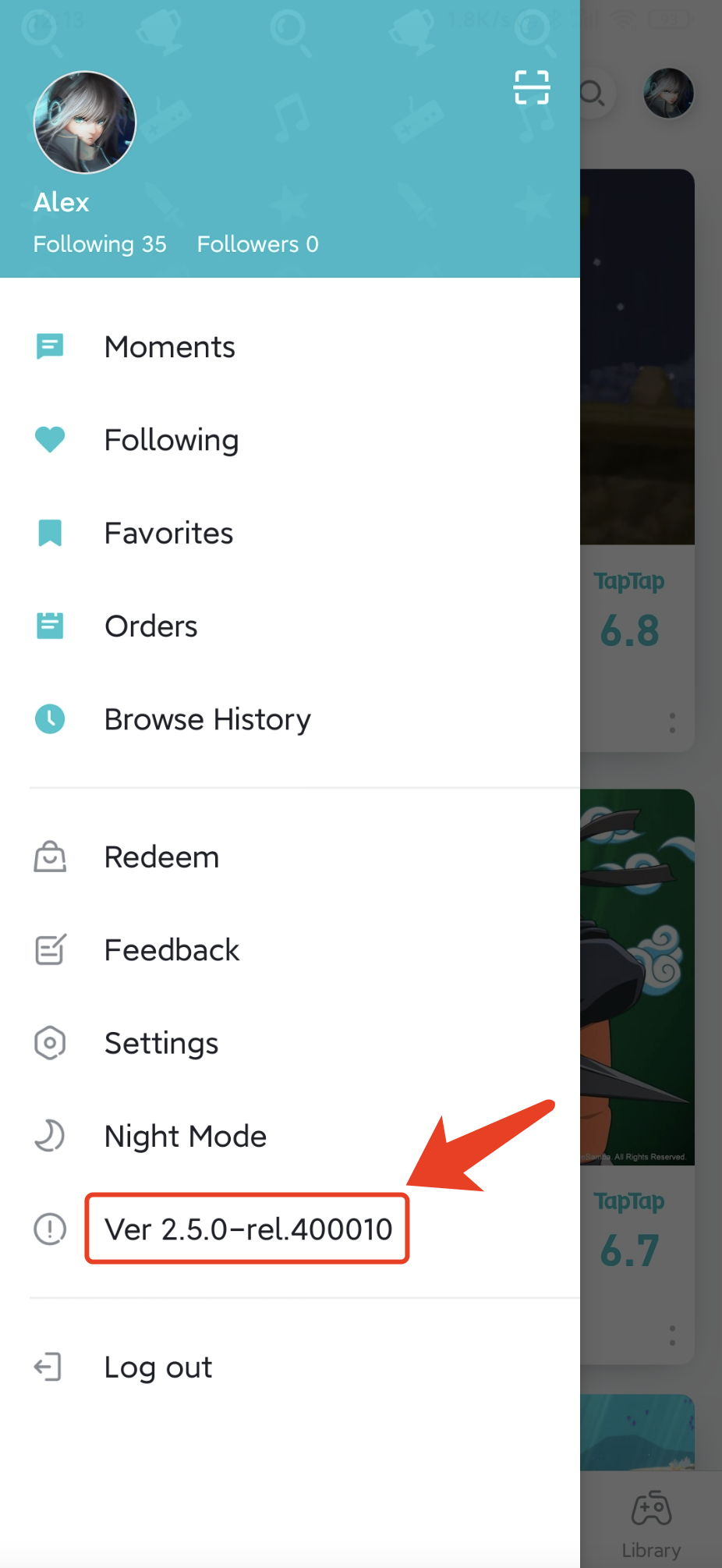This screenshot has height=1568, width=722.
Task: Enable Night Mode
Action: [x=186, y=1137]
